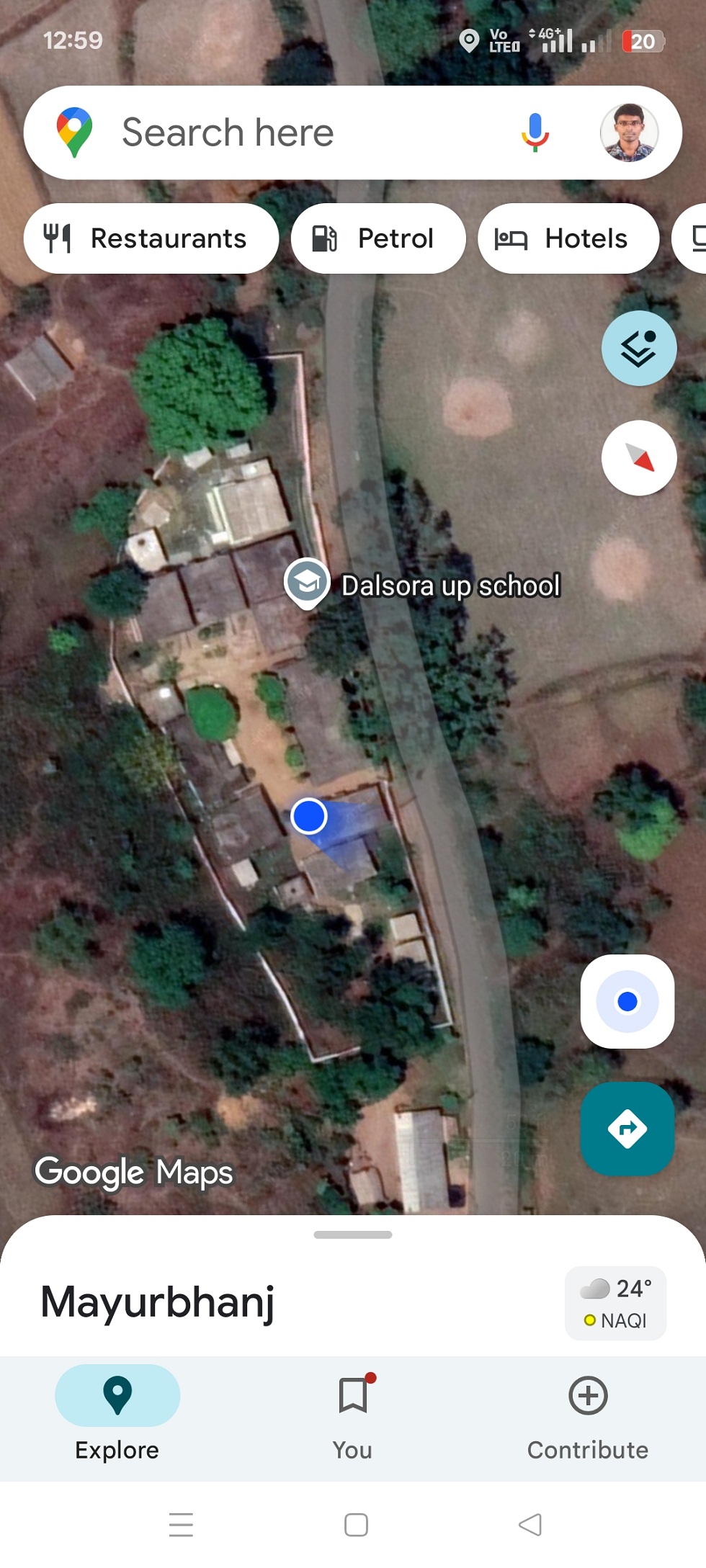Start voice search with the microphone
This screenshot has height=1568, width=706.
(x=535, y=133)
